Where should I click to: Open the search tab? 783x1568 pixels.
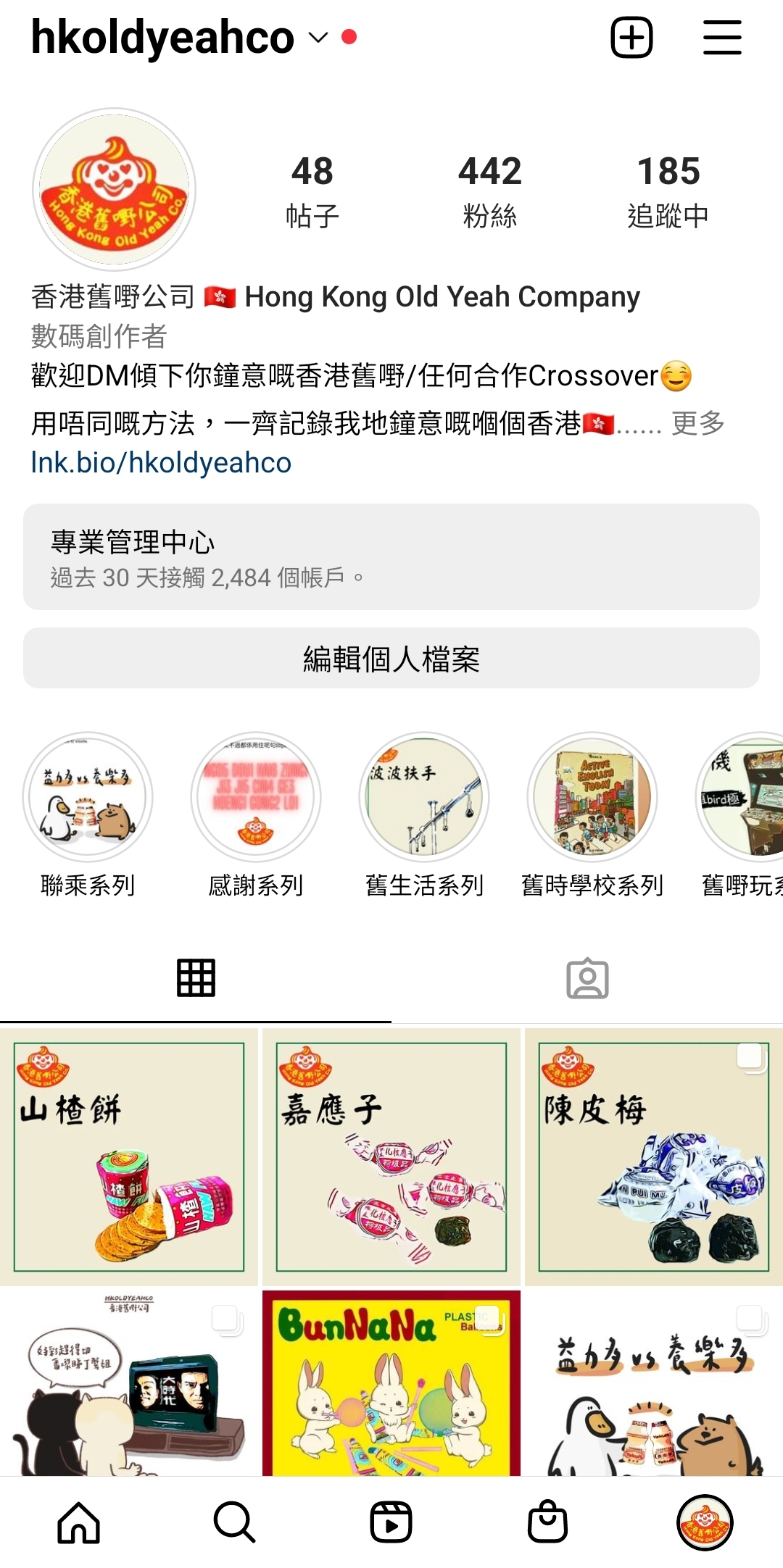[235, 1522]
